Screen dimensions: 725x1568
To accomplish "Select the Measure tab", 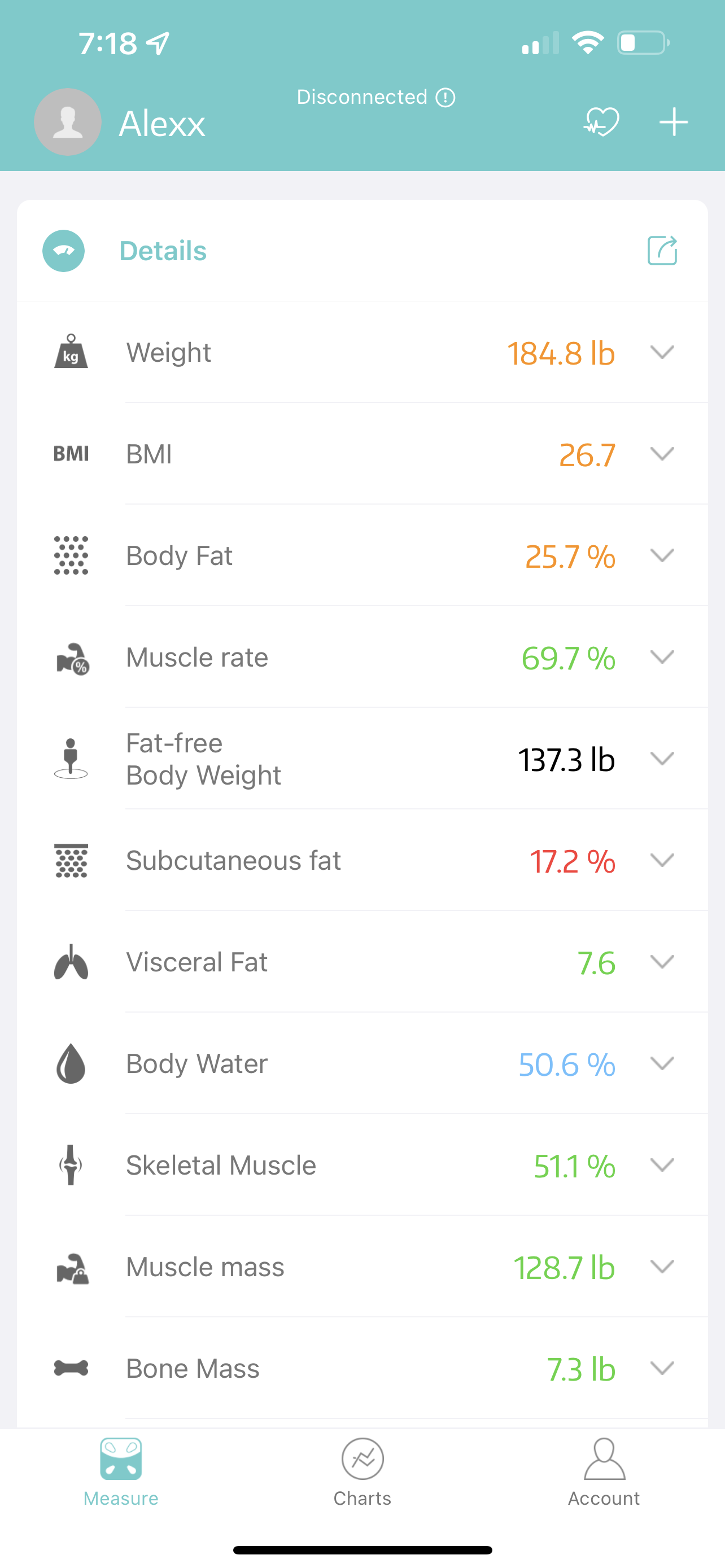I will pyautogui.click(x=120, y=1472).
